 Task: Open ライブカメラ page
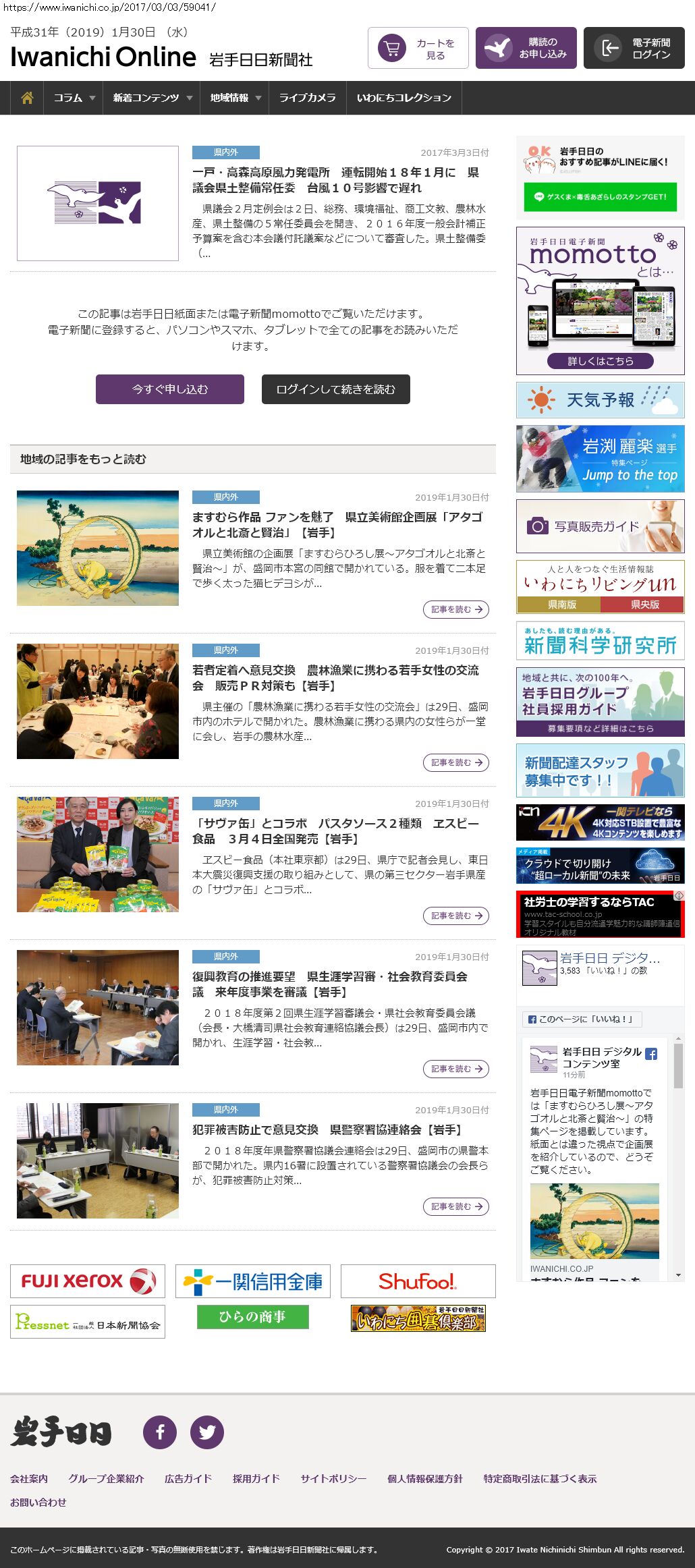tap(307, 98)
